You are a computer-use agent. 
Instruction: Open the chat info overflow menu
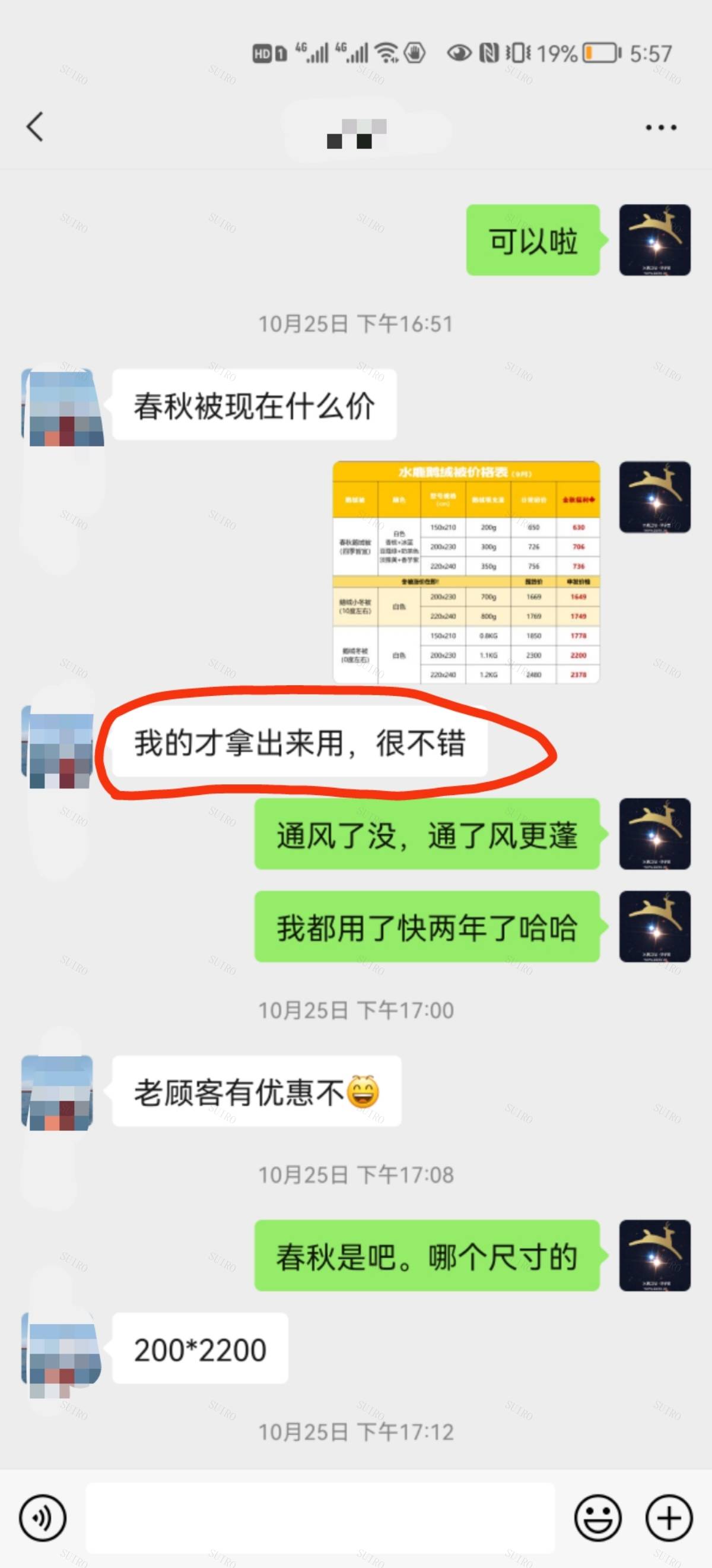660,128
